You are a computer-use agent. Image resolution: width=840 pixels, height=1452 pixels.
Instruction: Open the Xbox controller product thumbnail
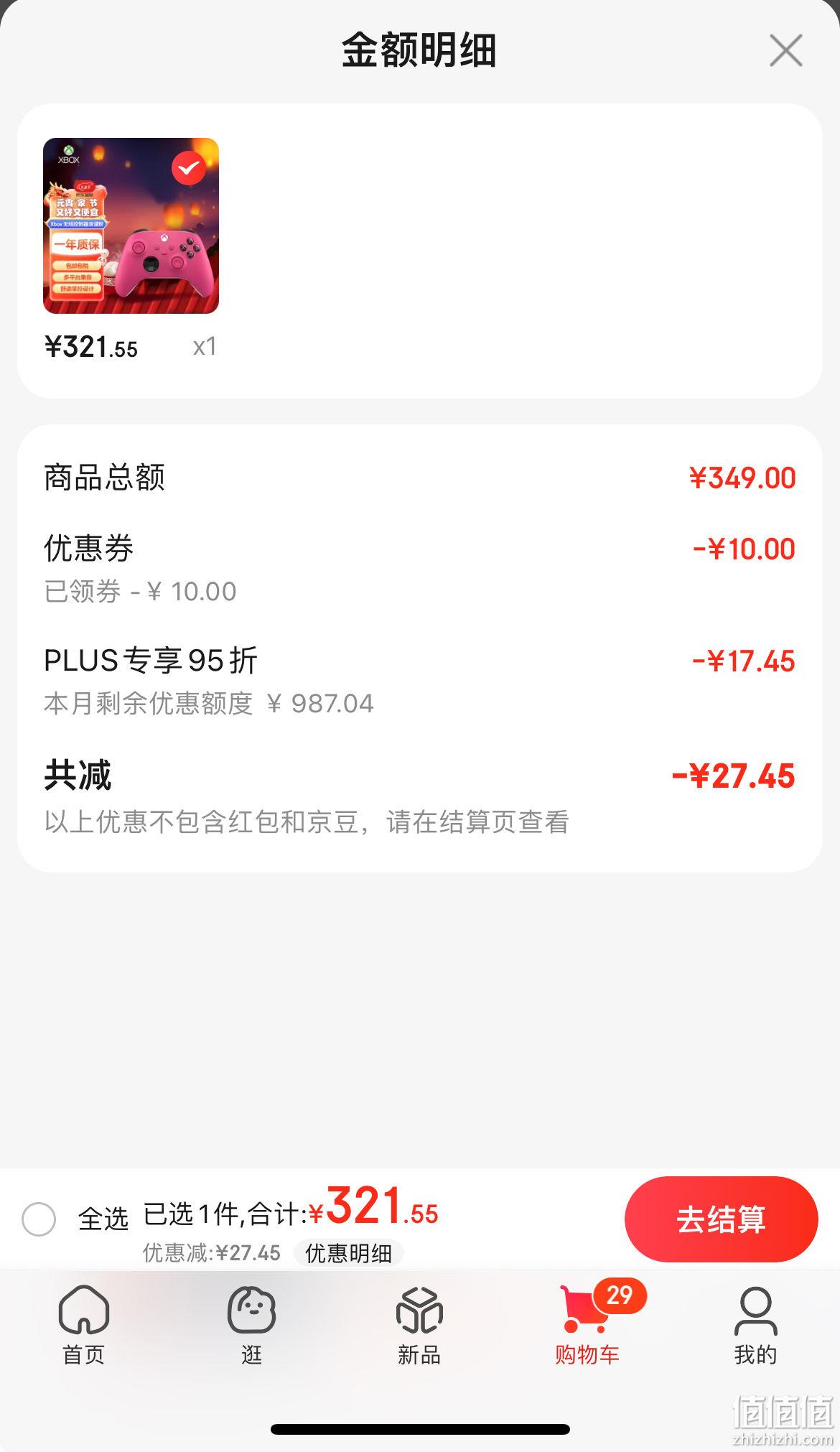pyautogui.click(x=131, y=225)
